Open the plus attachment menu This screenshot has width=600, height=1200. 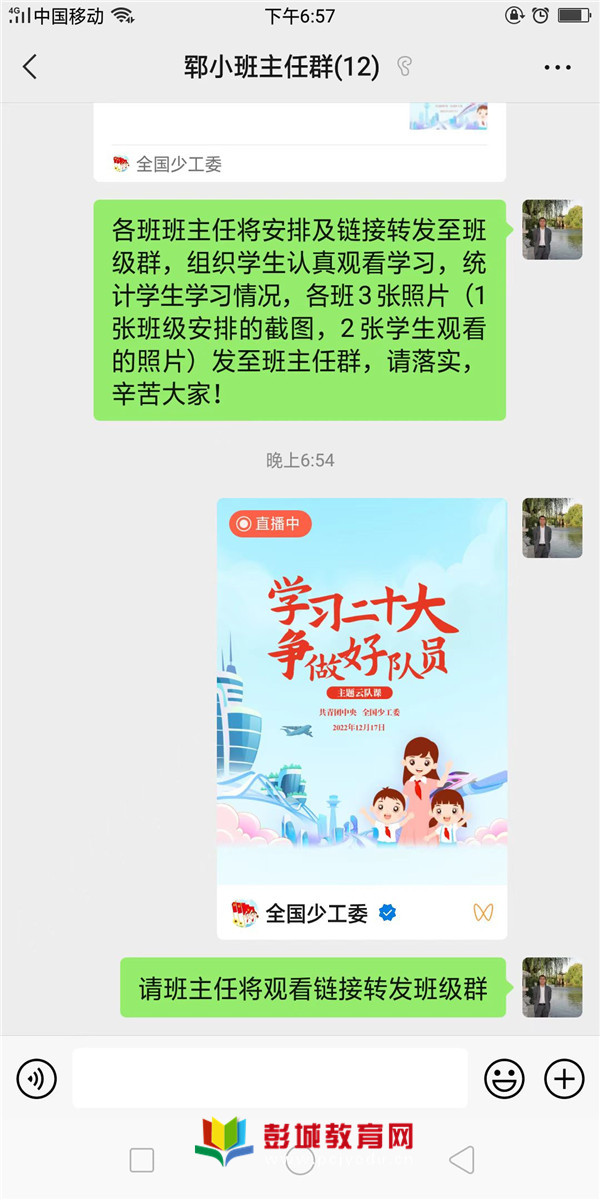pos(564,1078)
